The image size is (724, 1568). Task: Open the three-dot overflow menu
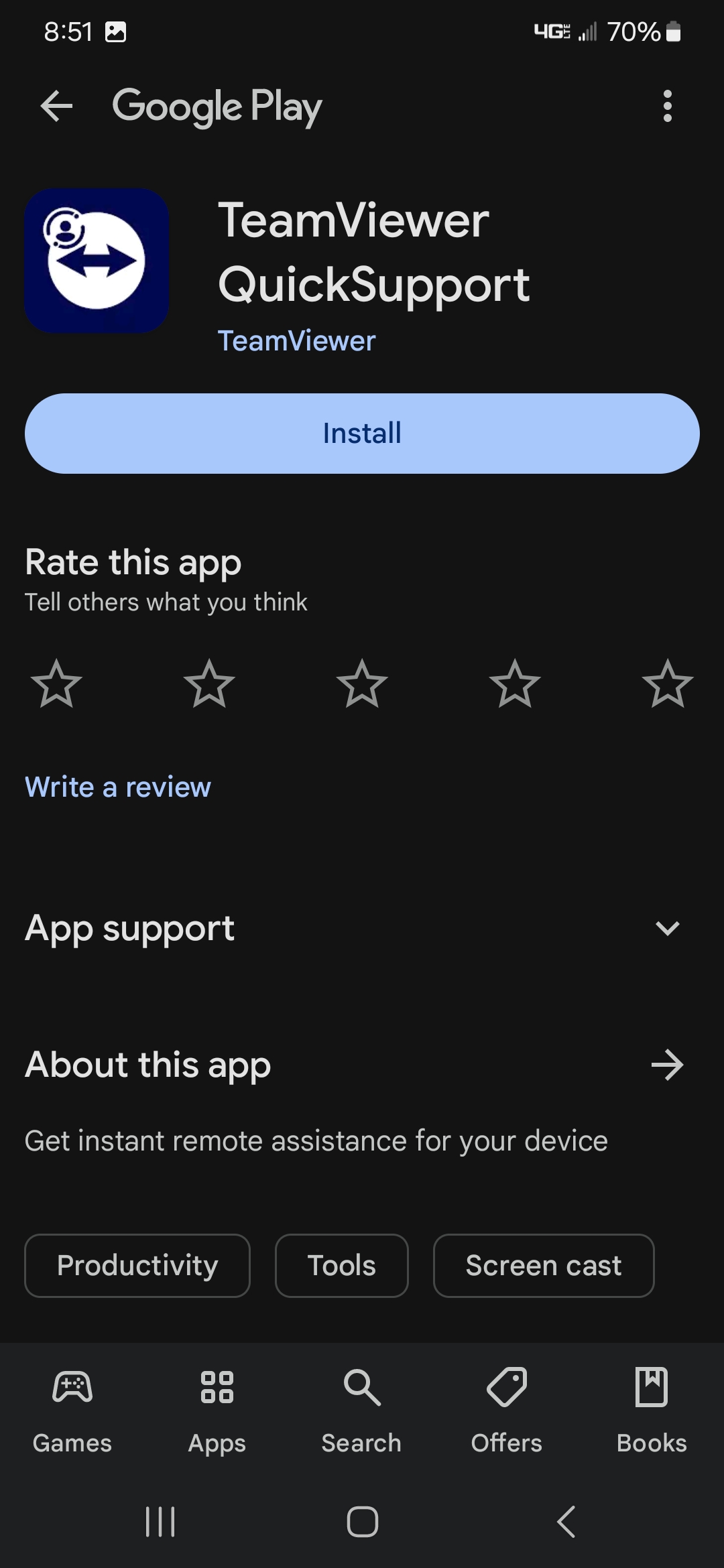[x=668, y=106]
